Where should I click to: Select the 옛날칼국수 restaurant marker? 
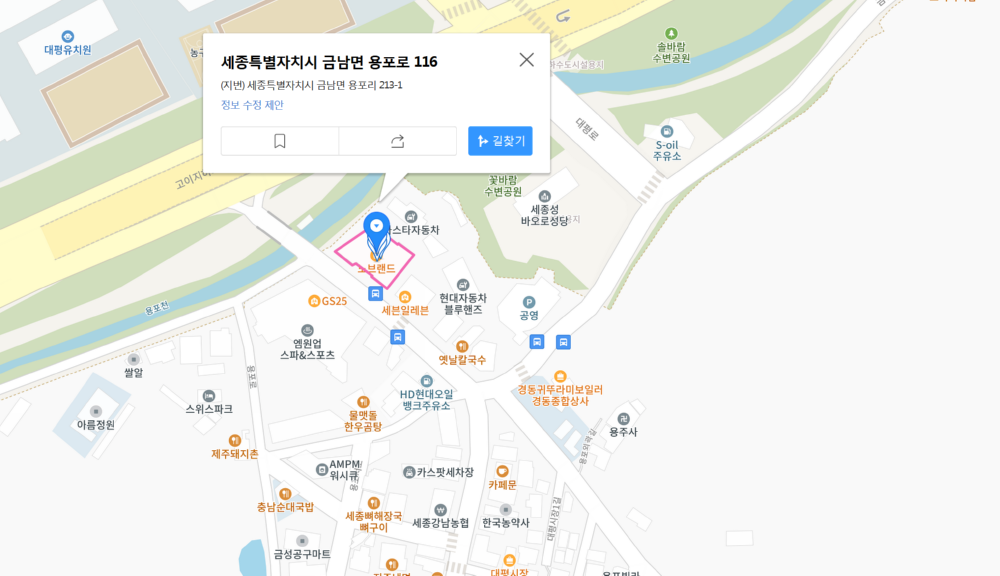(x=462, y=347)
